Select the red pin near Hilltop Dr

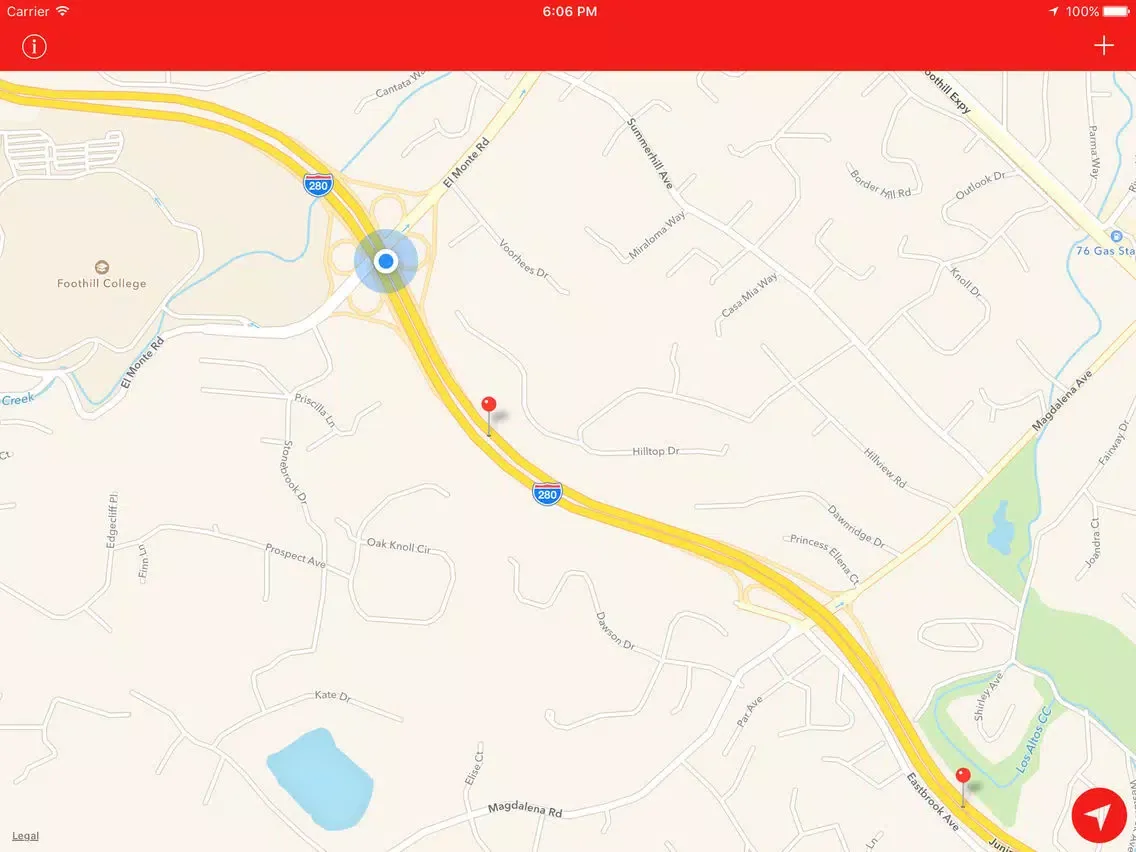click(x=488, y=405)
